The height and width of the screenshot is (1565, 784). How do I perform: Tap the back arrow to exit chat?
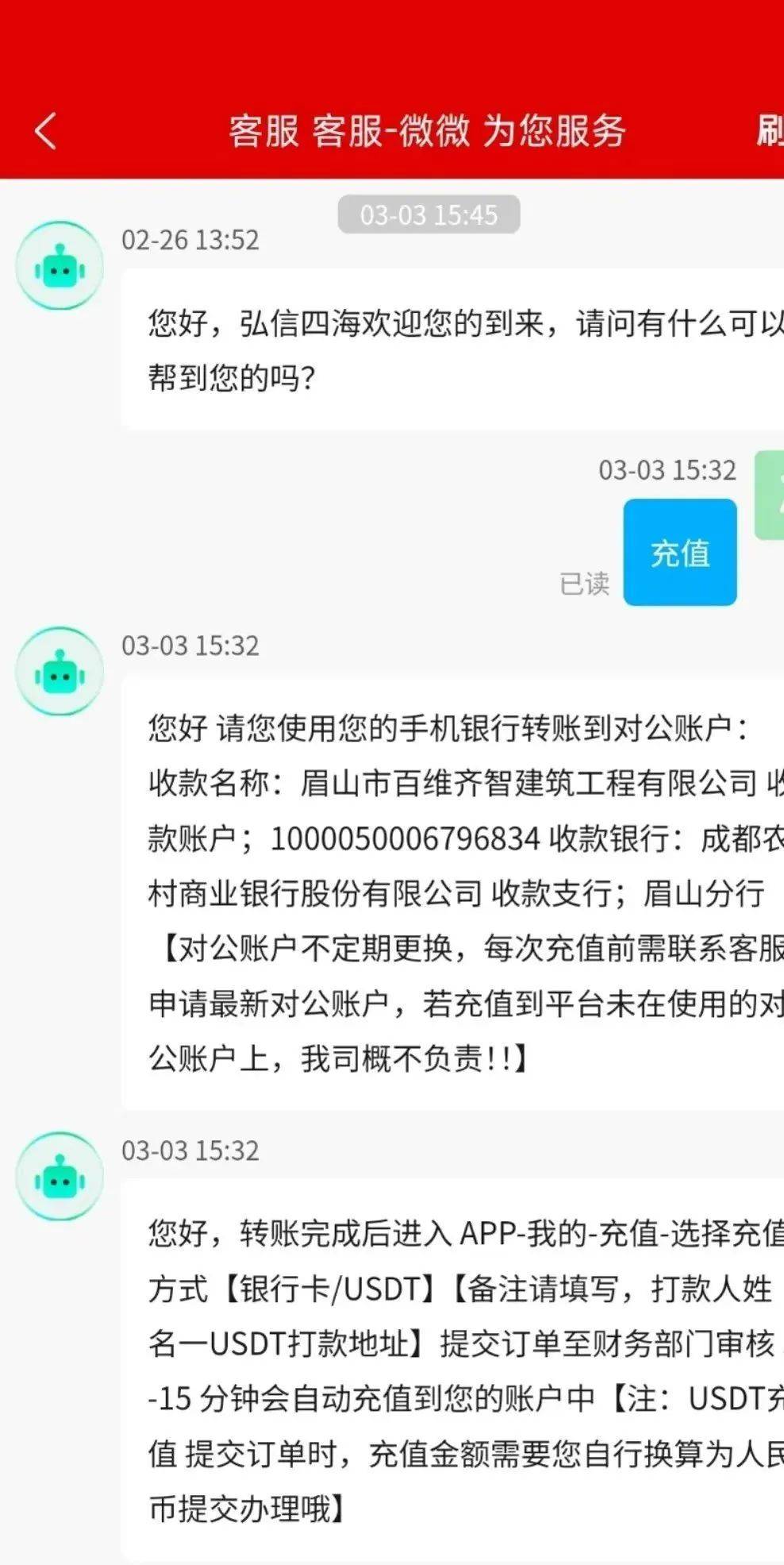[x=45, y=130]
